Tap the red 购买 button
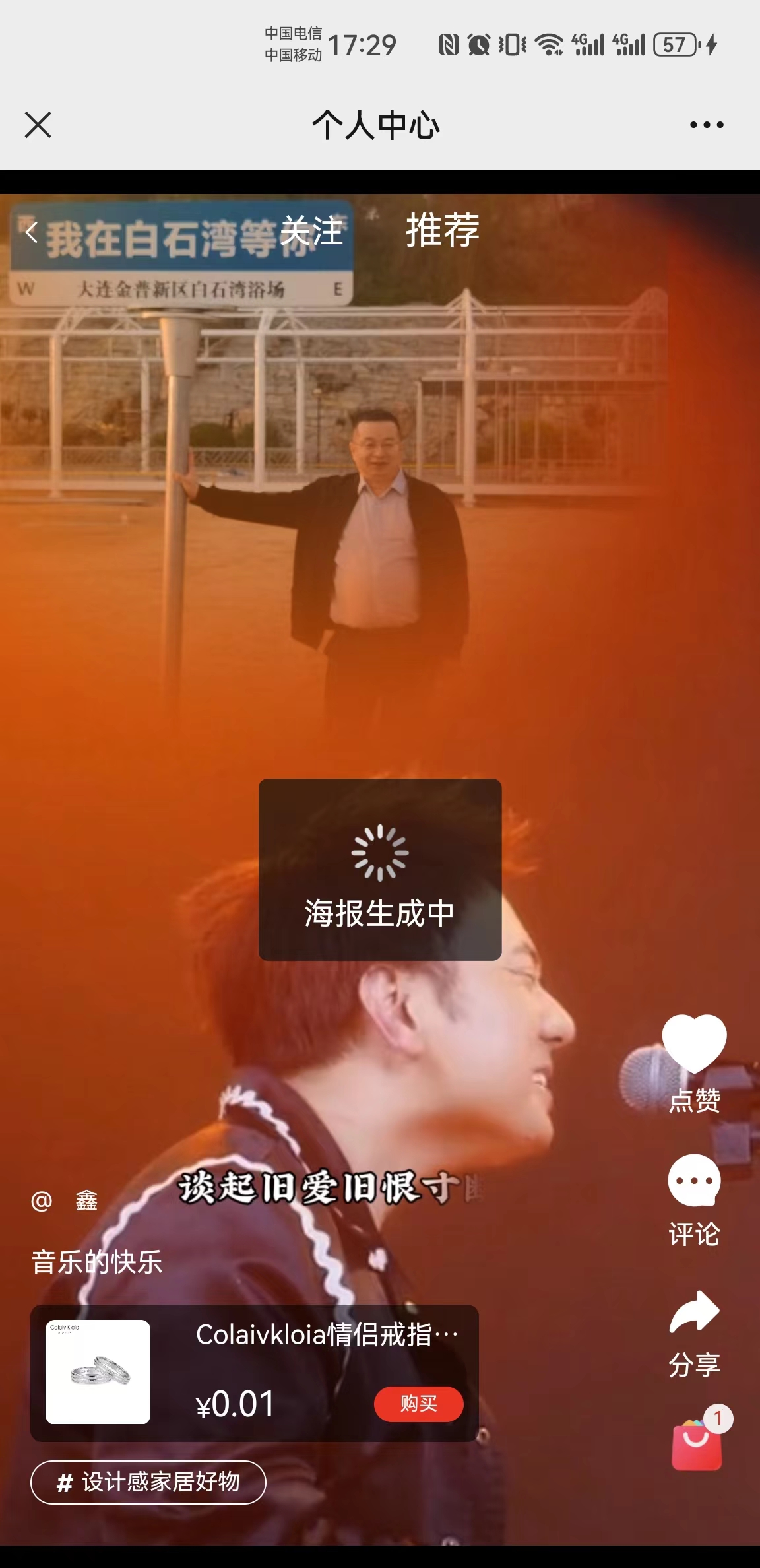Viewport: 760px width, 1568px height. coord(418,1404)
